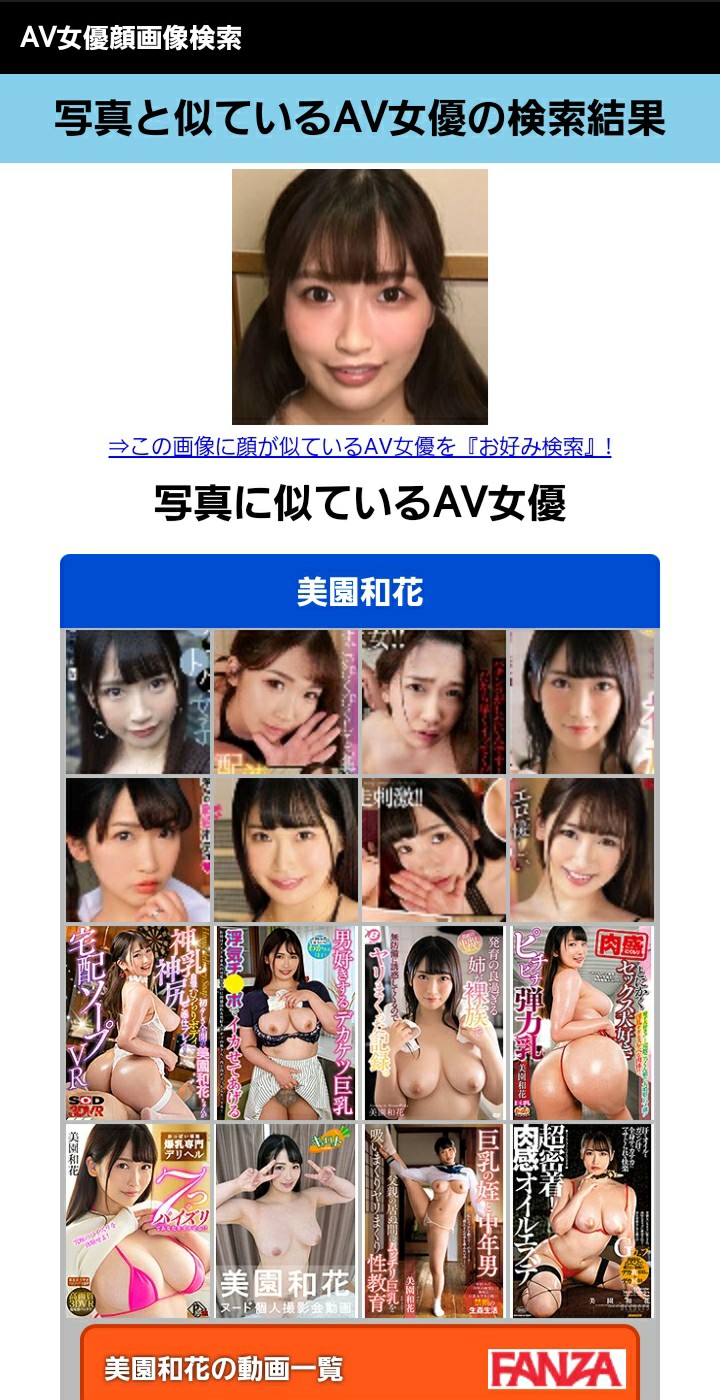
Task: Open the ヌード個人撮影会動画 cover thumbnail
Action: click(285, 1222)
